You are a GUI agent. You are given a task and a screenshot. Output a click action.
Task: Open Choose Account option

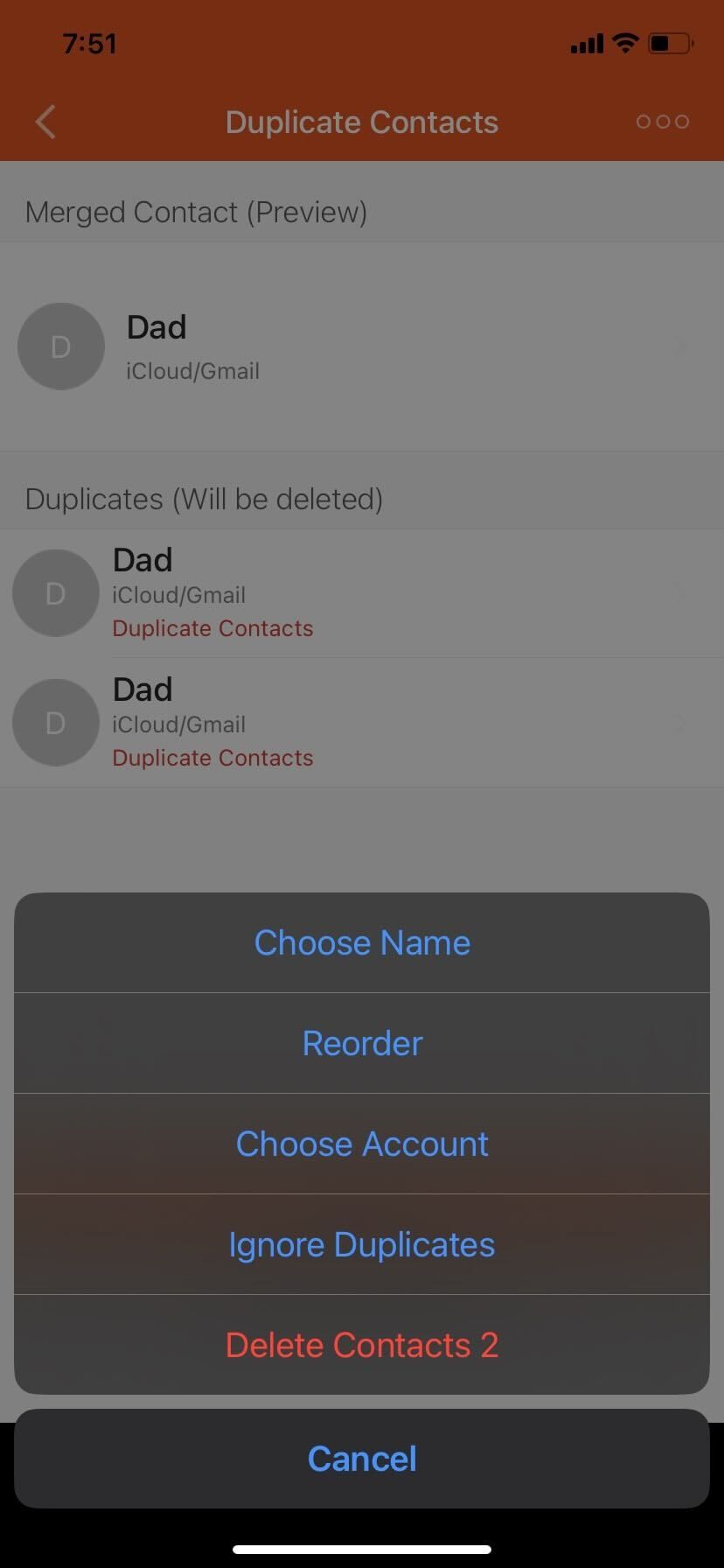point(362,1144)
